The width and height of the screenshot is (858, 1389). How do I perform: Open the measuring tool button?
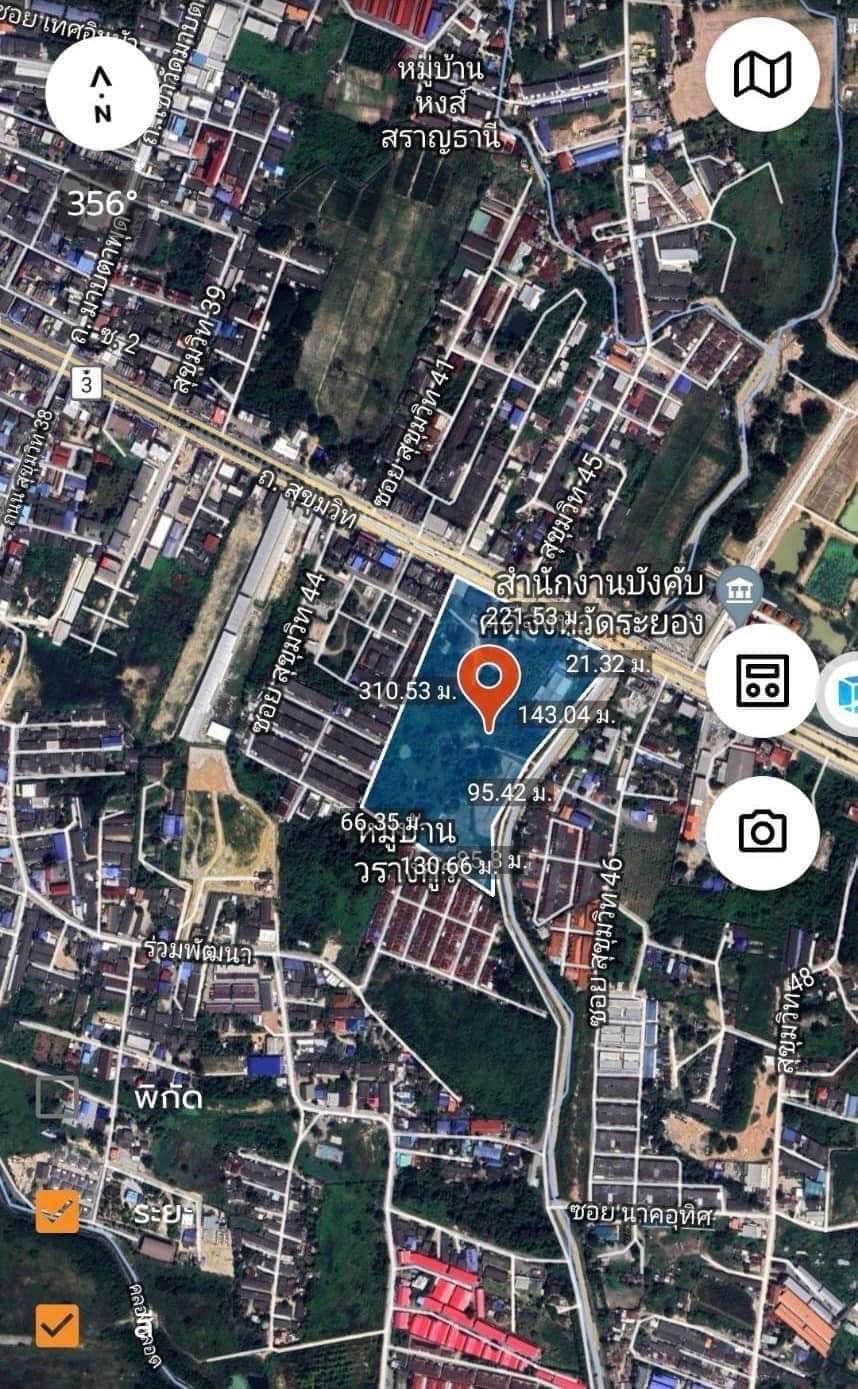(762, 680)
